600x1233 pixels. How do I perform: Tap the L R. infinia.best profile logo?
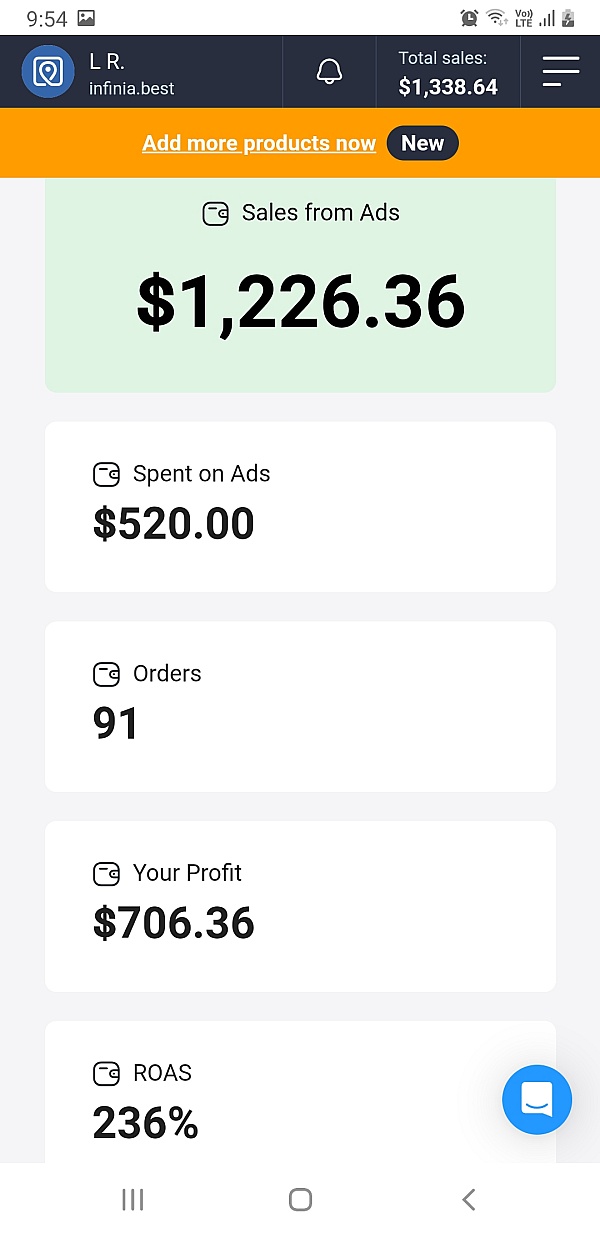coord(48,72)
